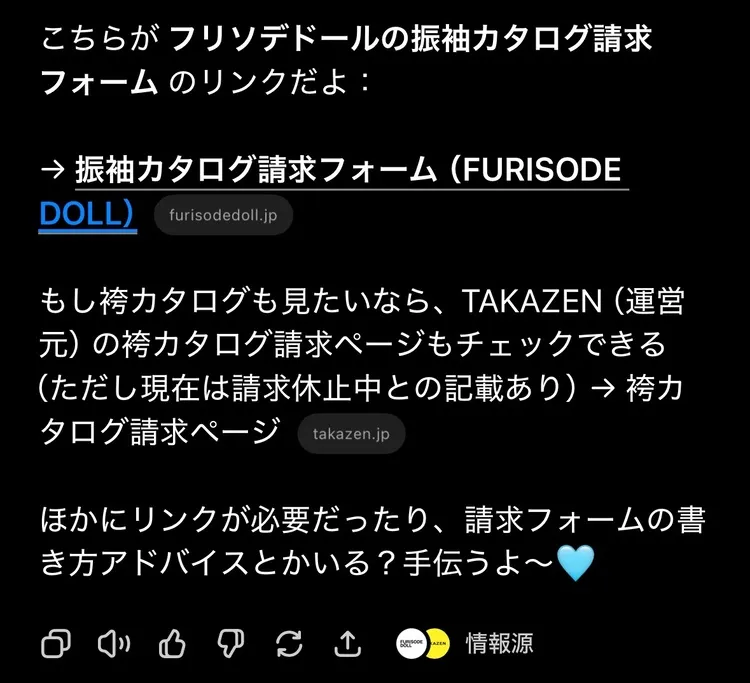
Task: Open the takazen.jp source chip
Action: 352,434
